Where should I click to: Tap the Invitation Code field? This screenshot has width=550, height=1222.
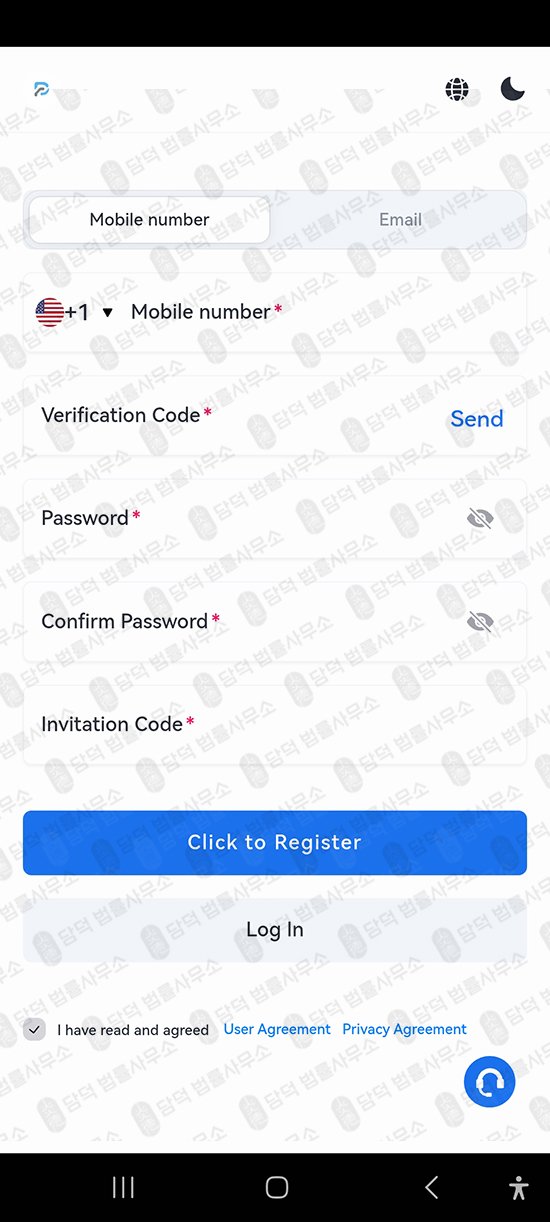[275, 724]
